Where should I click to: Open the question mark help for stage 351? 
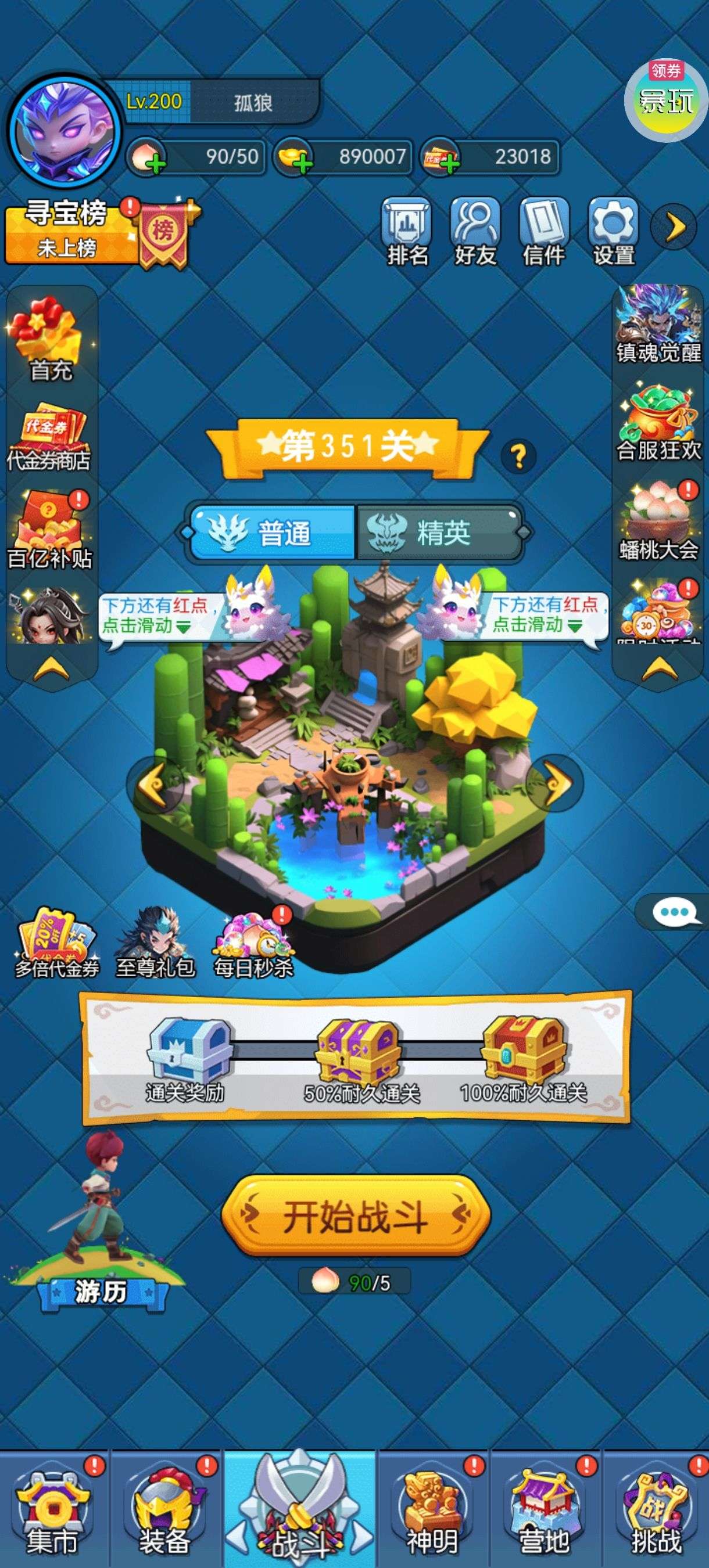[x=518, y=456]
